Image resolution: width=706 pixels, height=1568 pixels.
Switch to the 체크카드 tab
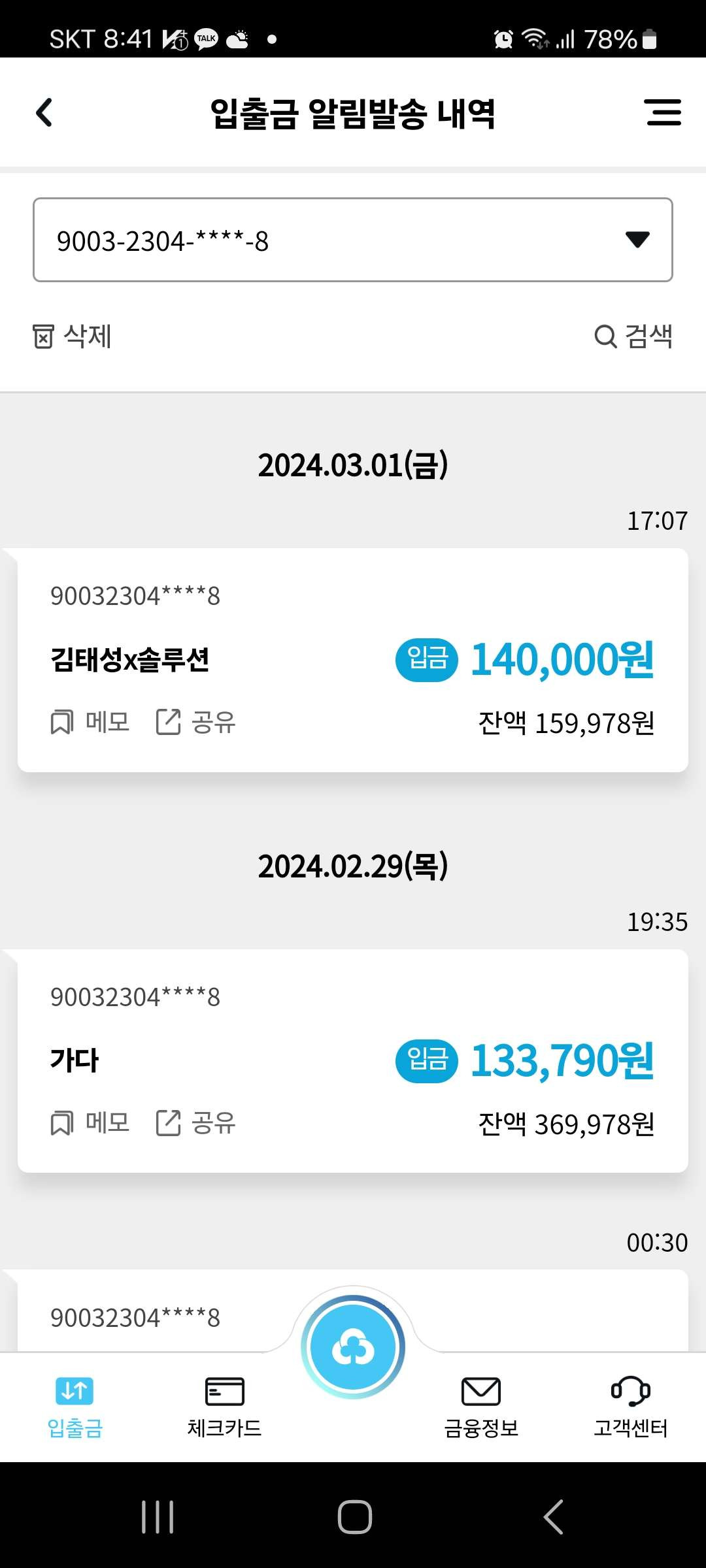pyautogui.click(x=224, y=1407)
